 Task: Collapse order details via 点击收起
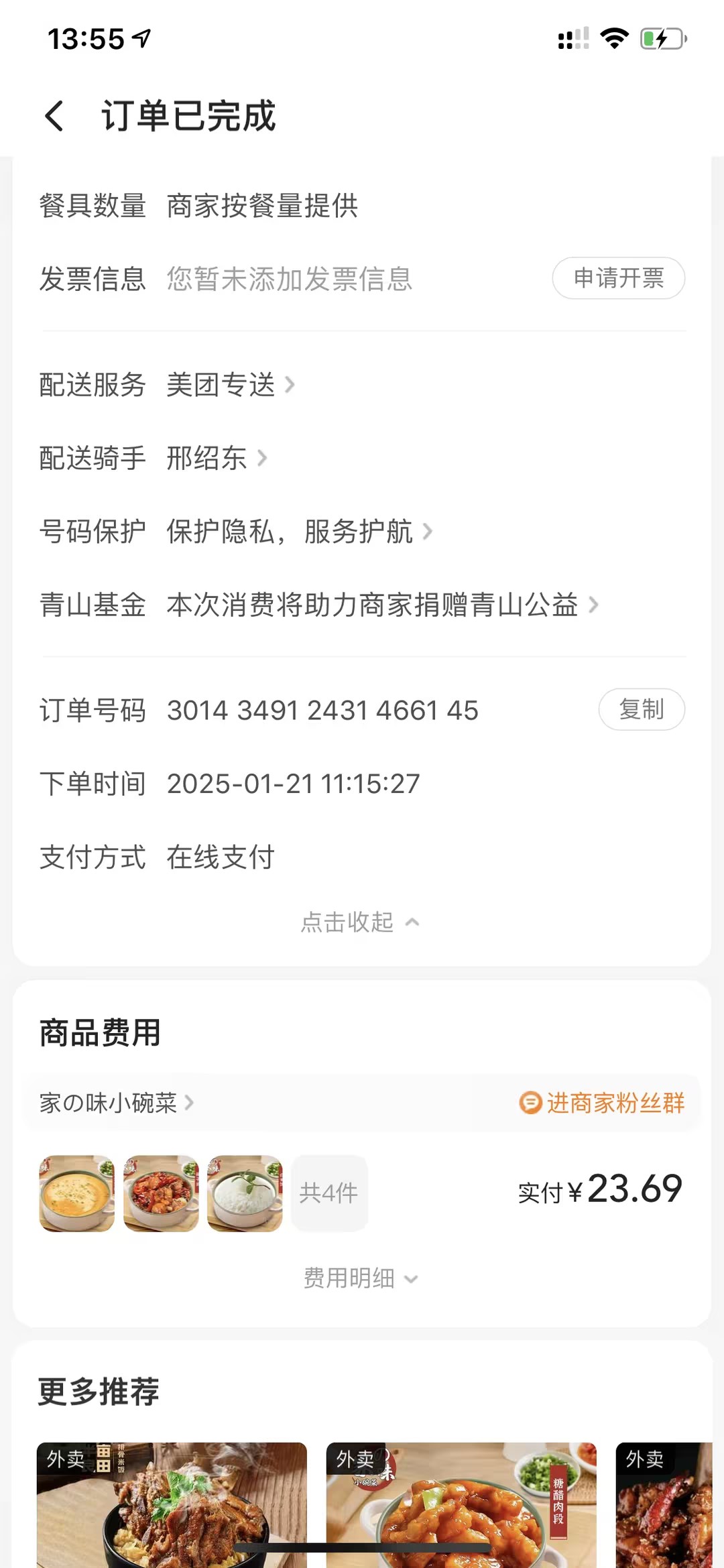(x=360, y=922)
